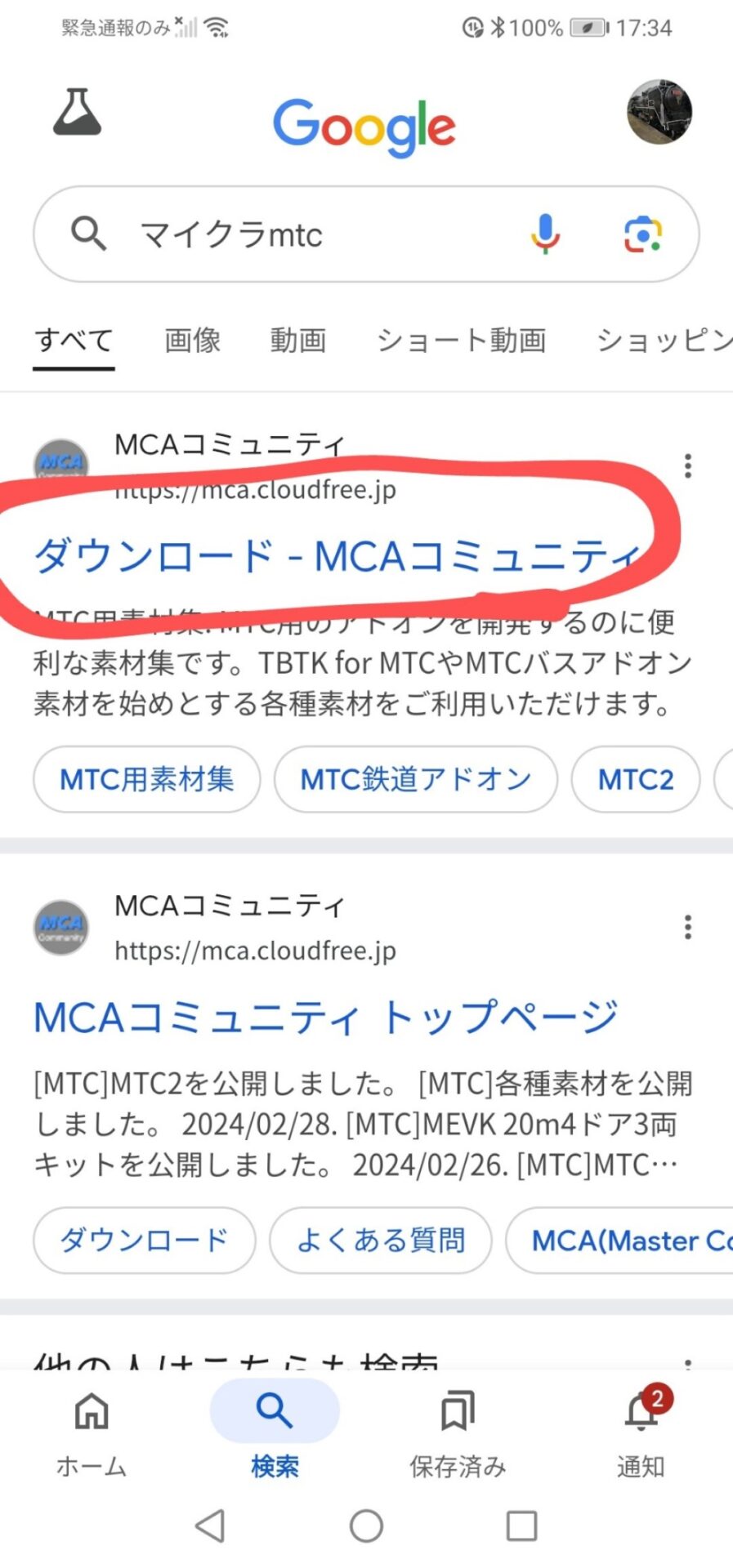Screen dimensions: 733x1568
Task: Switch to the 画像 tab
Action: (192, 340)
